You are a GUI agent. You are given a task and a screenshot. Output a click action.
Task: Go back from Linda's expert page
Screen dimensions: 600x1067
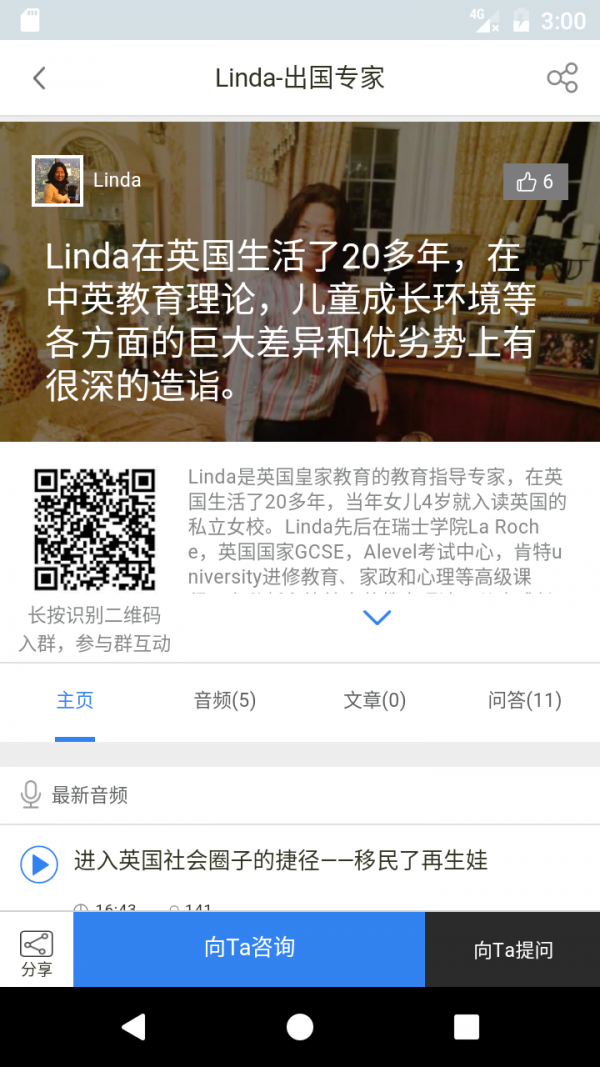pyautogui.click(x=39, y=78)
